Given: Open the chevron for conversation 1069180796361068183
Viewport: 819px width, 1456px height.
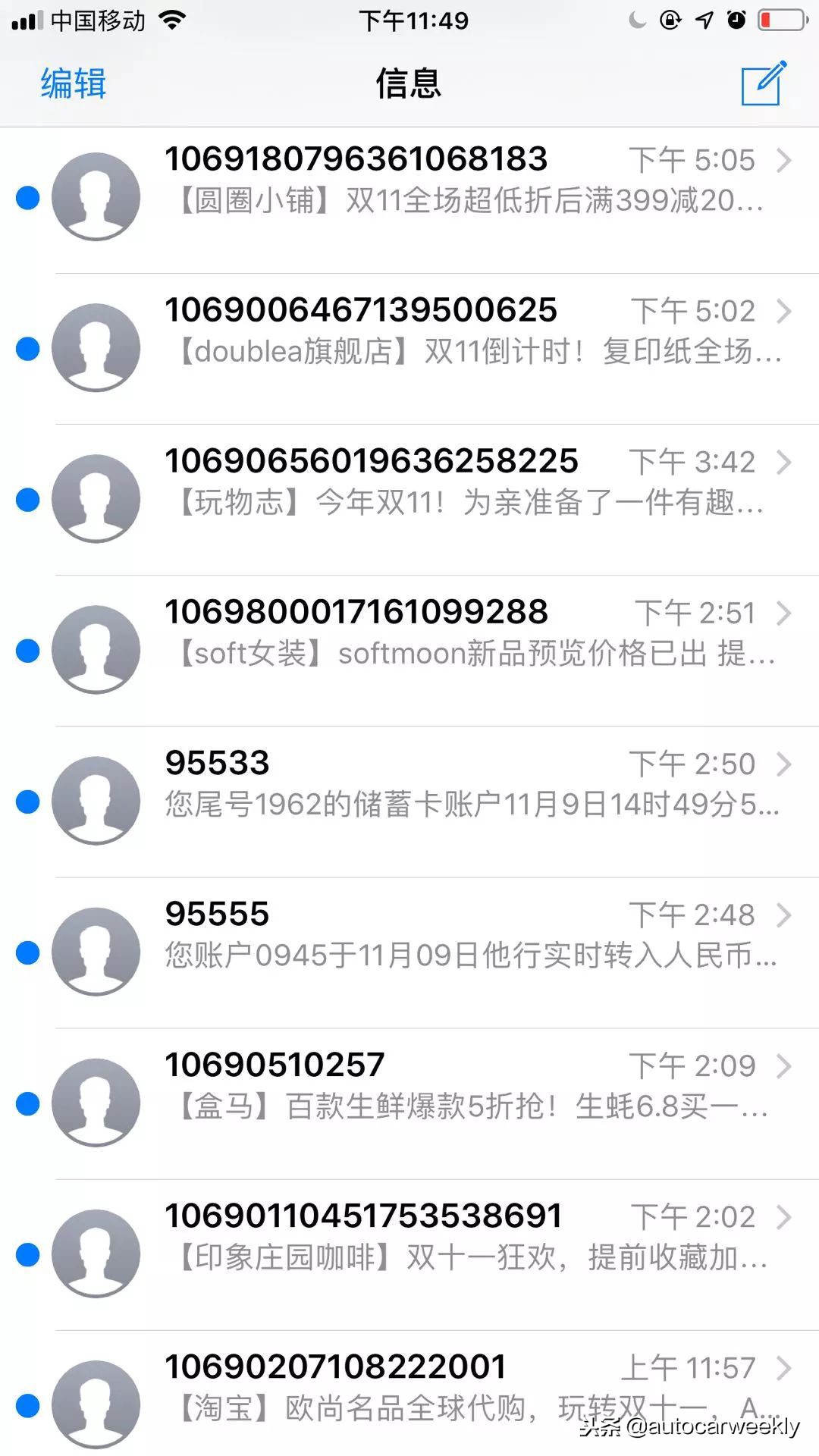Looking at the screenshot, I should click(784, 161).
